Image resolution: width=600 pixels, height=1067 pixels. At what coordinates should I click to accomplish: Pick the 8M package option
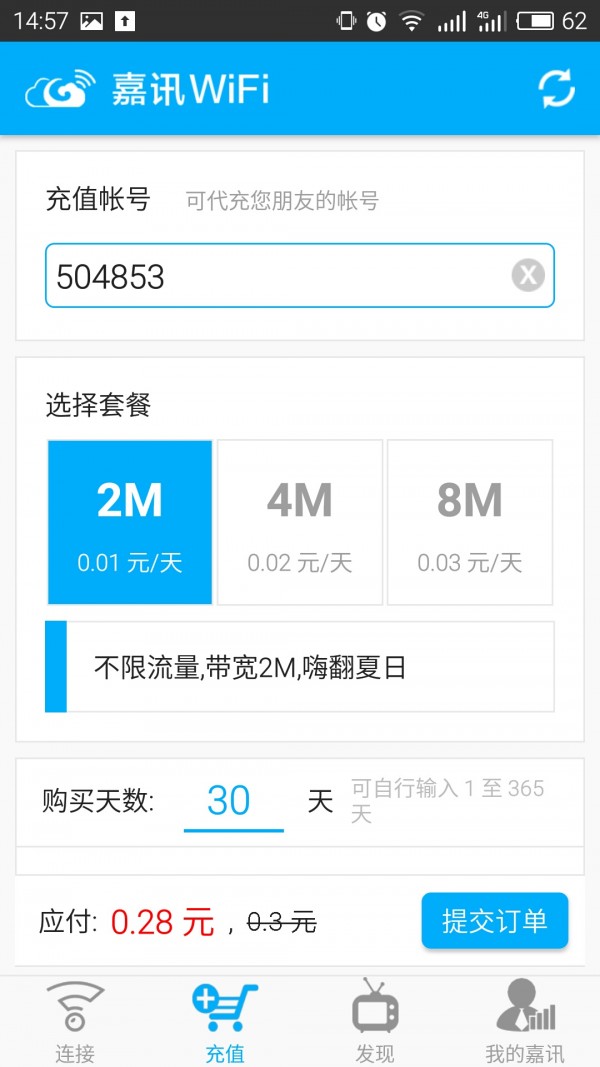[x=470, y=522]
